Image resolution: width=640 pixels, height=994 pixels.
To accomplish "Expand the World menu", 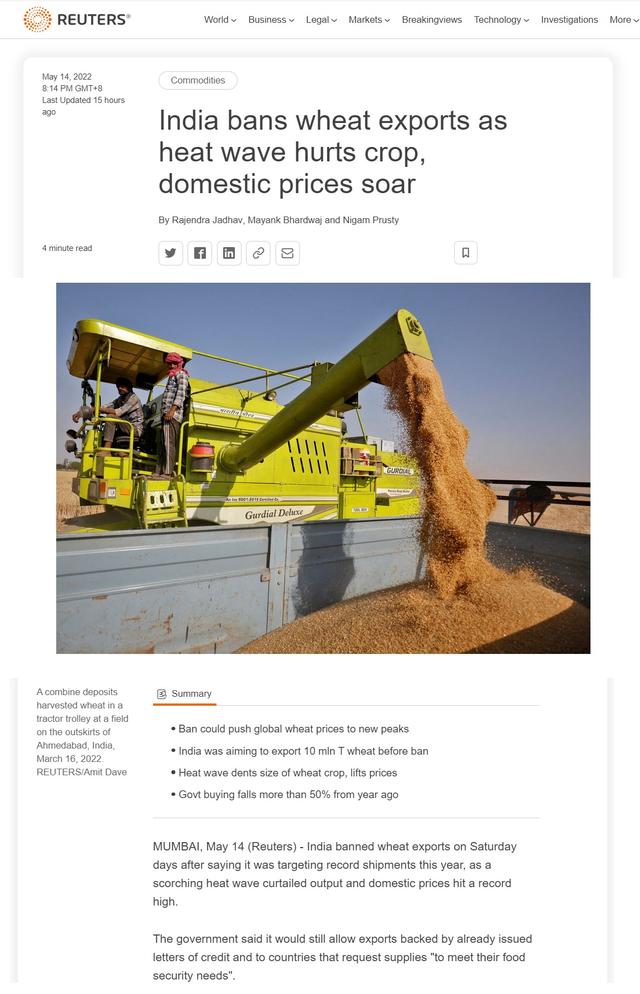I will tap(220, 20).
